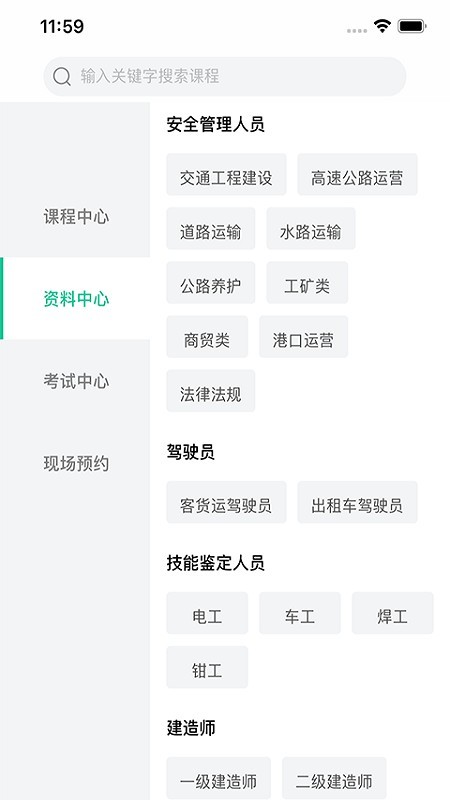Choose the 道路运输 chip
The height and width of the screenshot is (800, 450).
click(x=211, y=229)
